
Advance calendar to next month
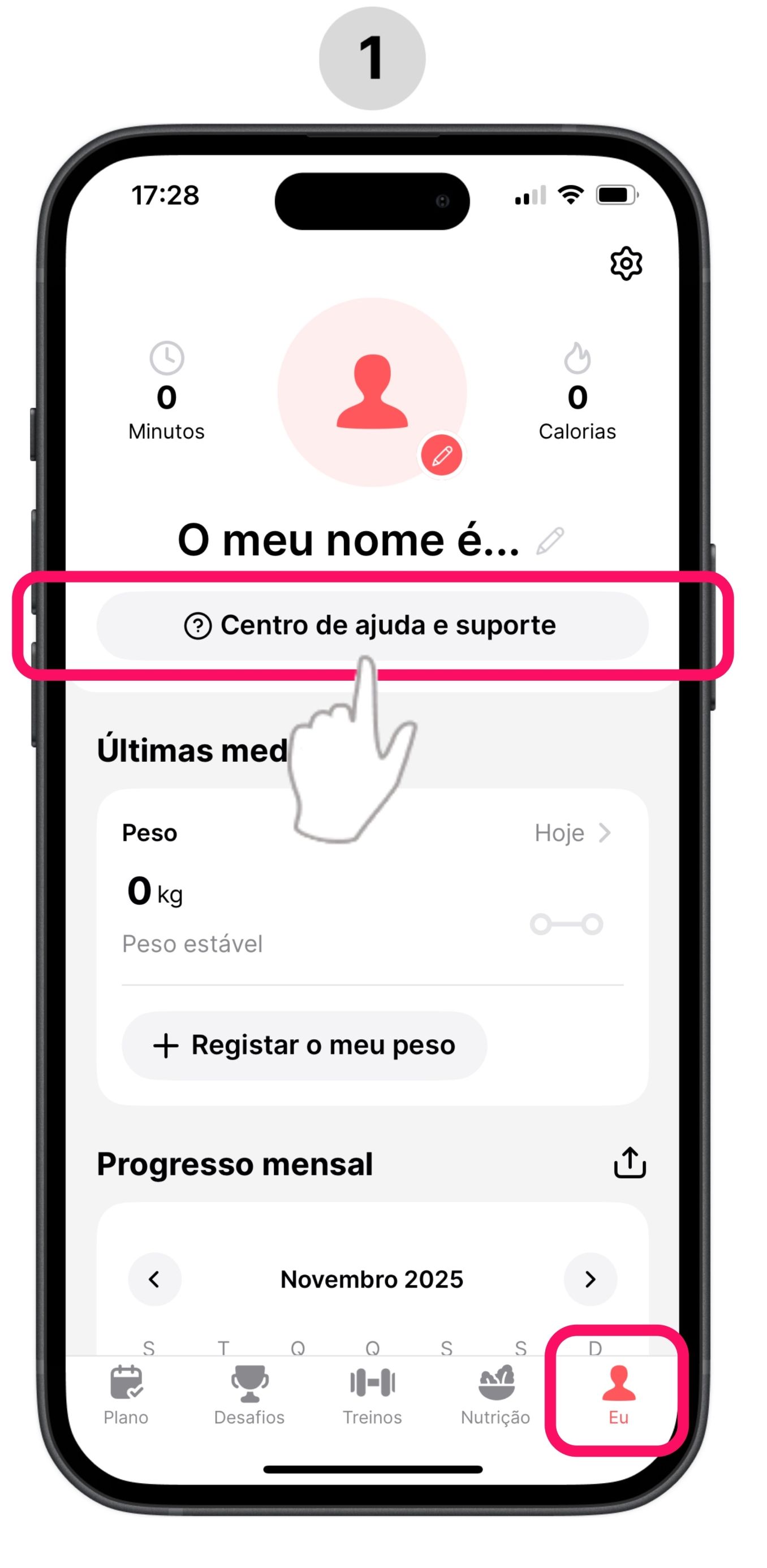click(590, 1280)
